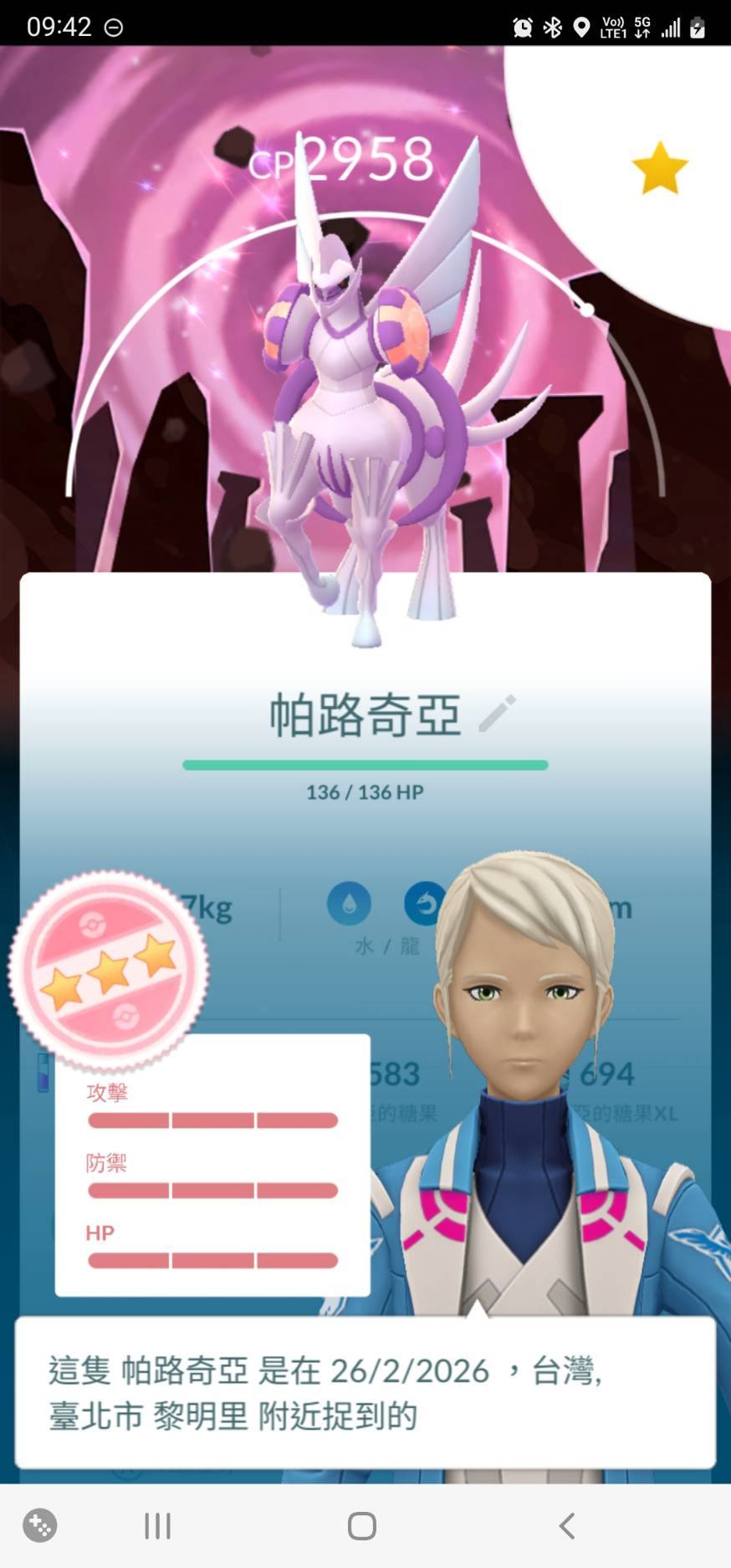Go to home screen via home button
This screenshot has height=1568, width=731.
coord(361,1525)
